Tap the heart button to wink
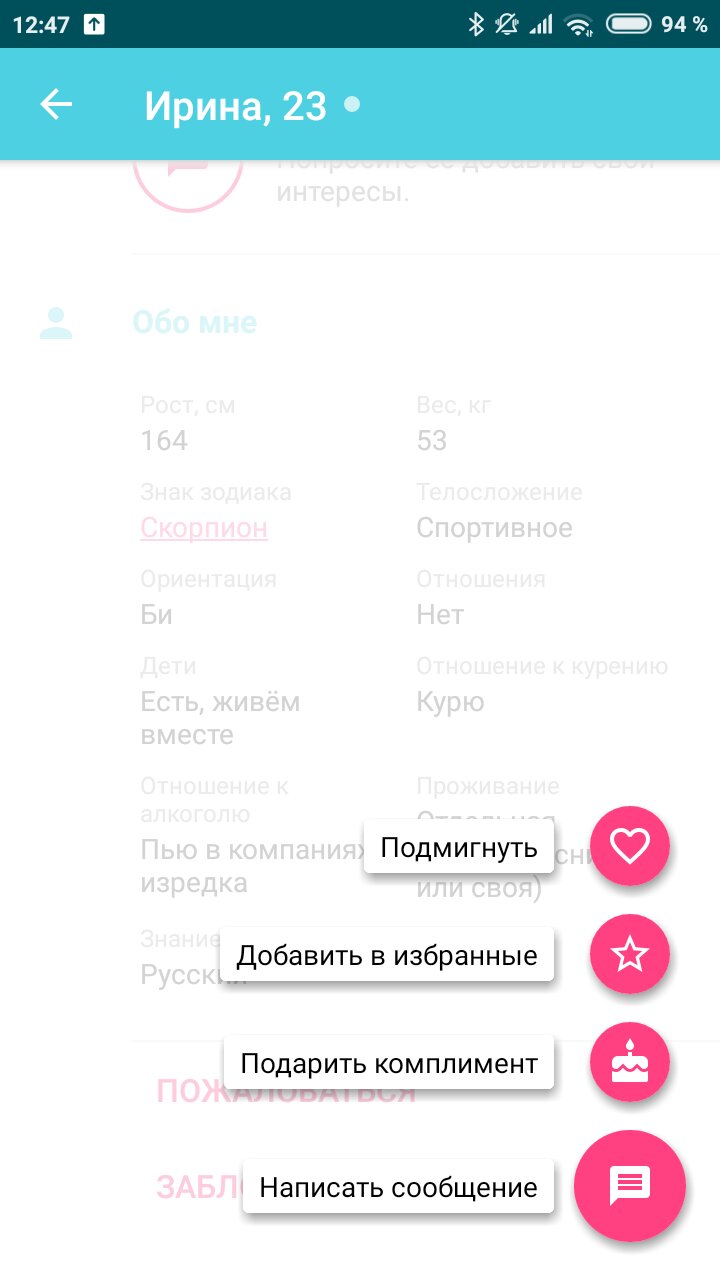 tap(629, 847)
